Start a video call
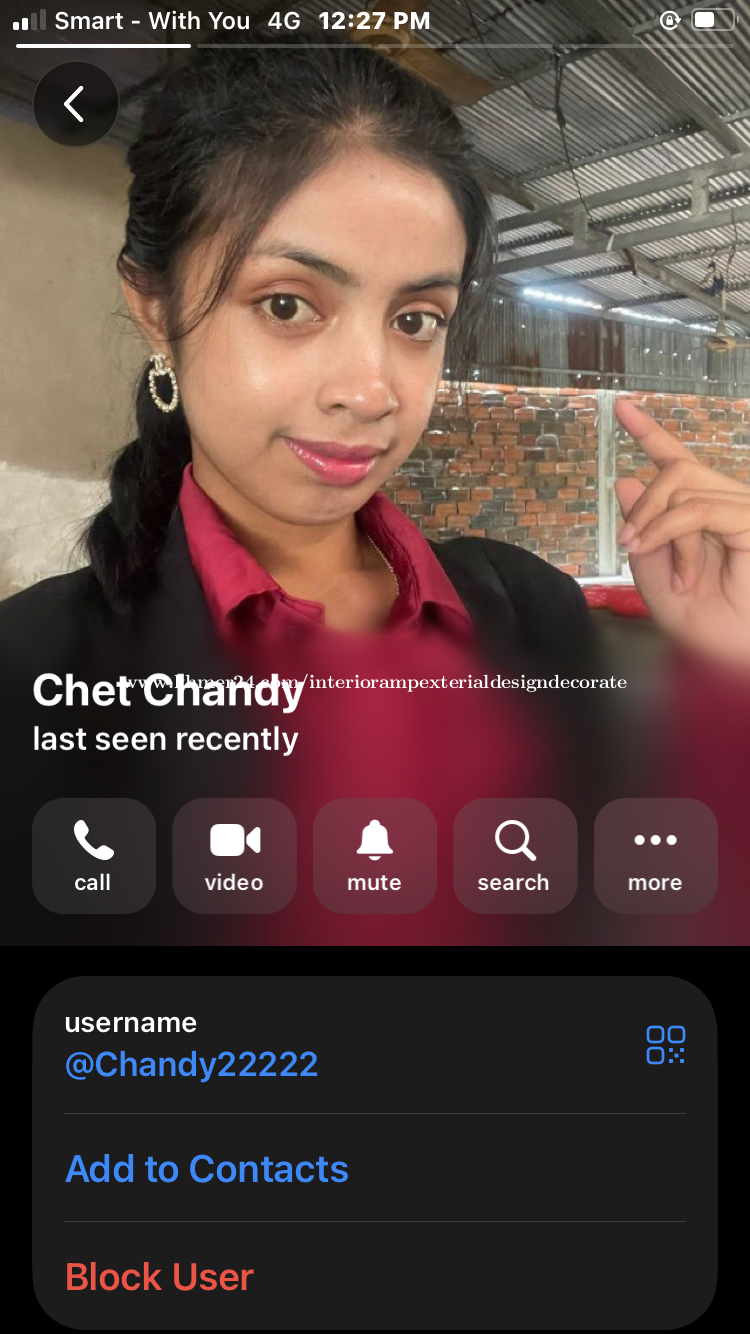The height and width of the screenshot is (1334, 750). (x=234, y=855)
